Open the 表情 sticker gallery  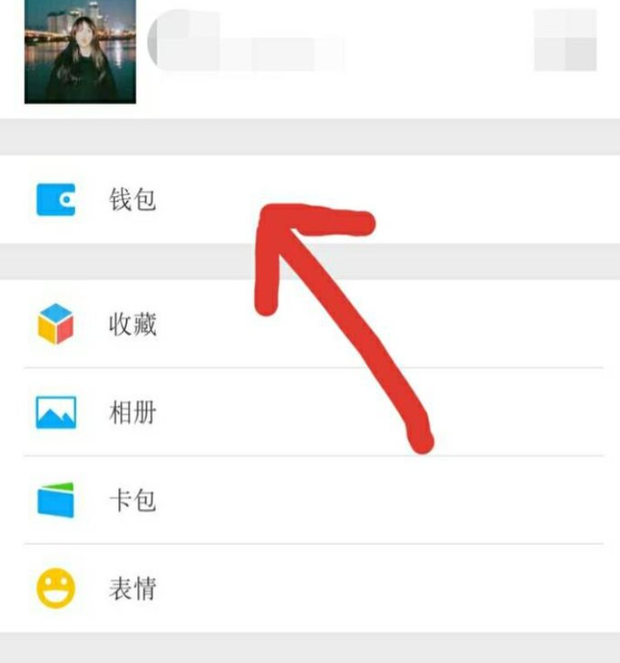[x=132, y=588]
